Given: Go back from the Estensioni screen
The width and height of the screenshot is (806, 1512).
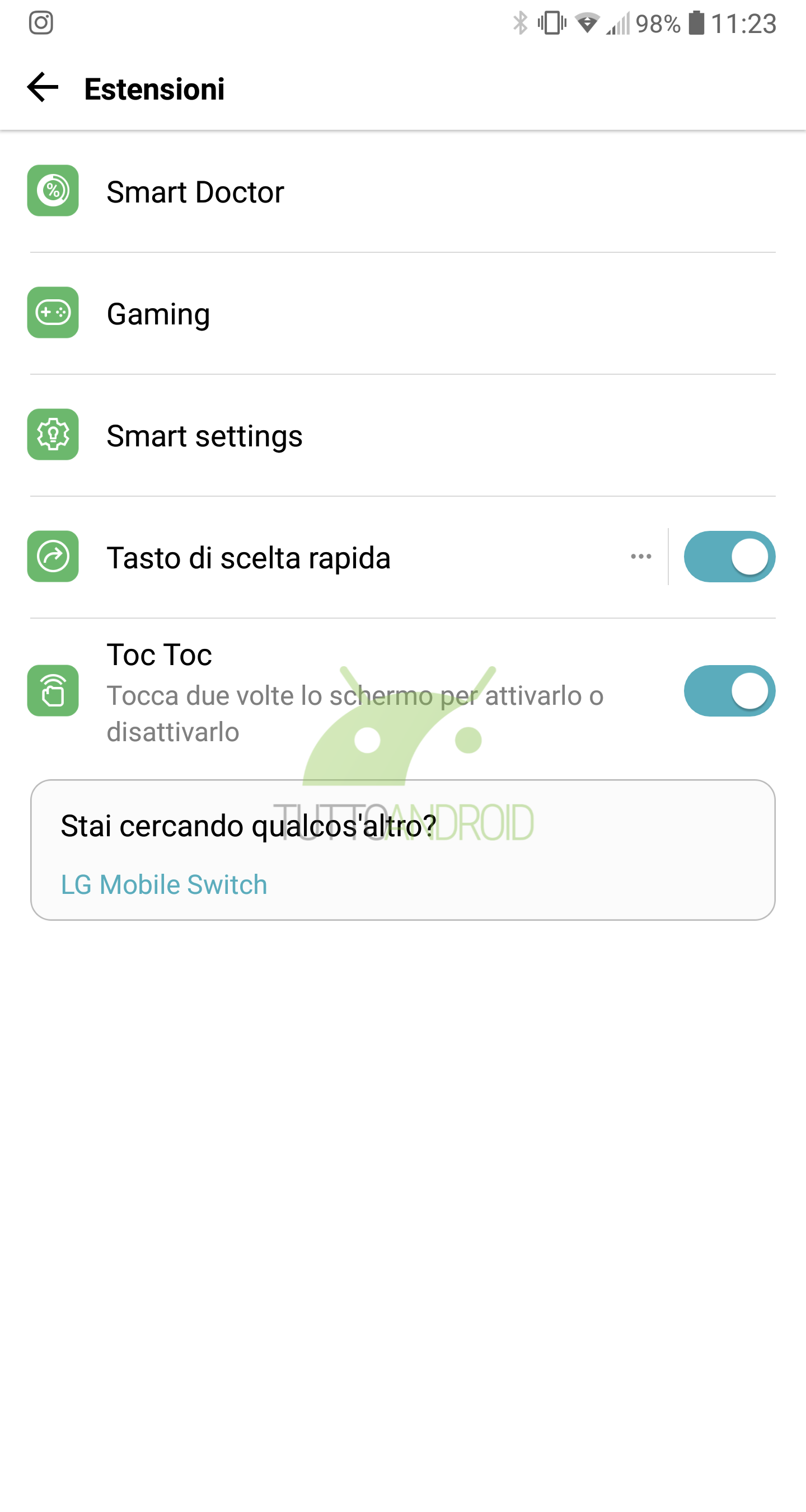Looking at the screenshot, I should (x=43, y=88).
